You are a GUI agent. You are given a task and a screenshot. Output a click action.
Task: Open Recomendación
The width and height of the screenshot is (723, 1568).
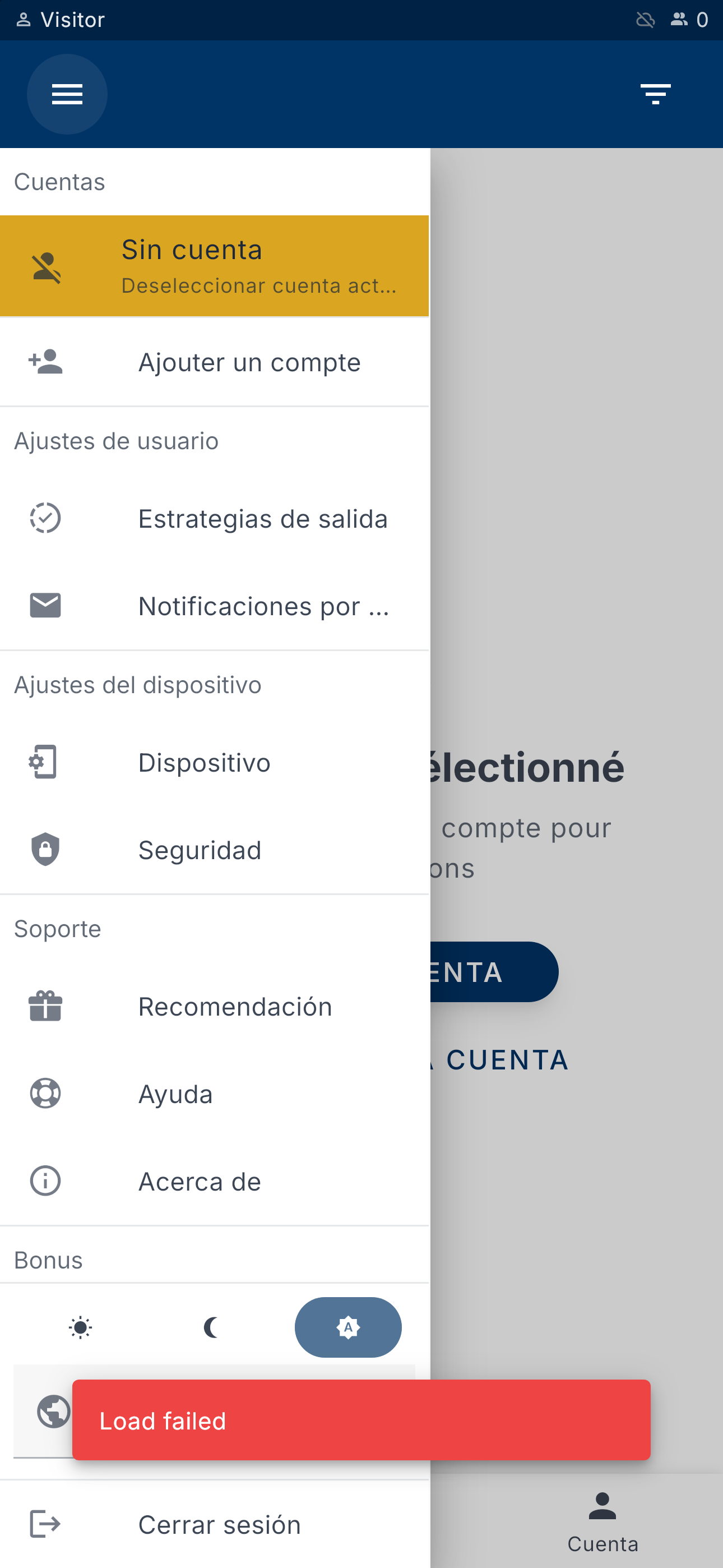[x=214, y=1007]
